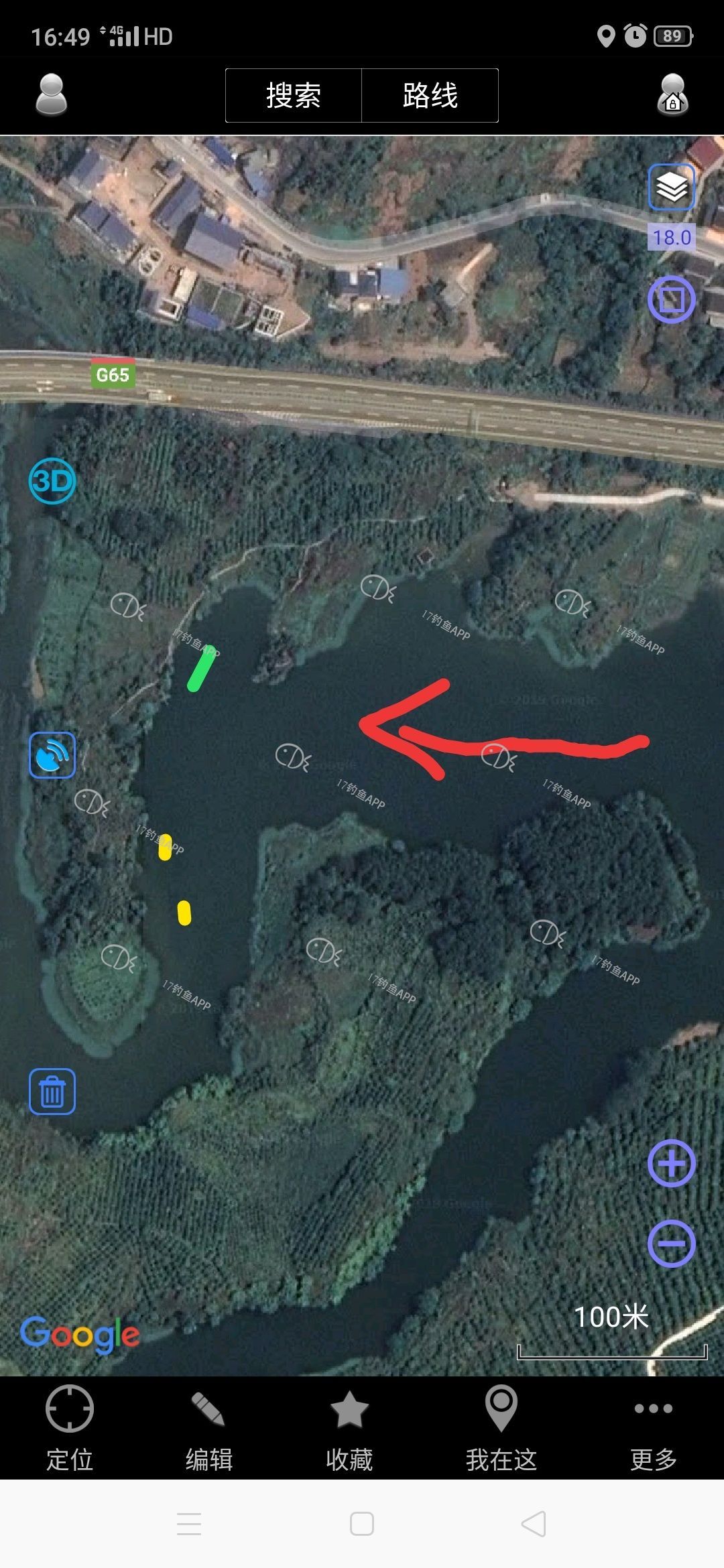Tap the system home button
Screen dimensions: 724x1568
(362, 1524)
